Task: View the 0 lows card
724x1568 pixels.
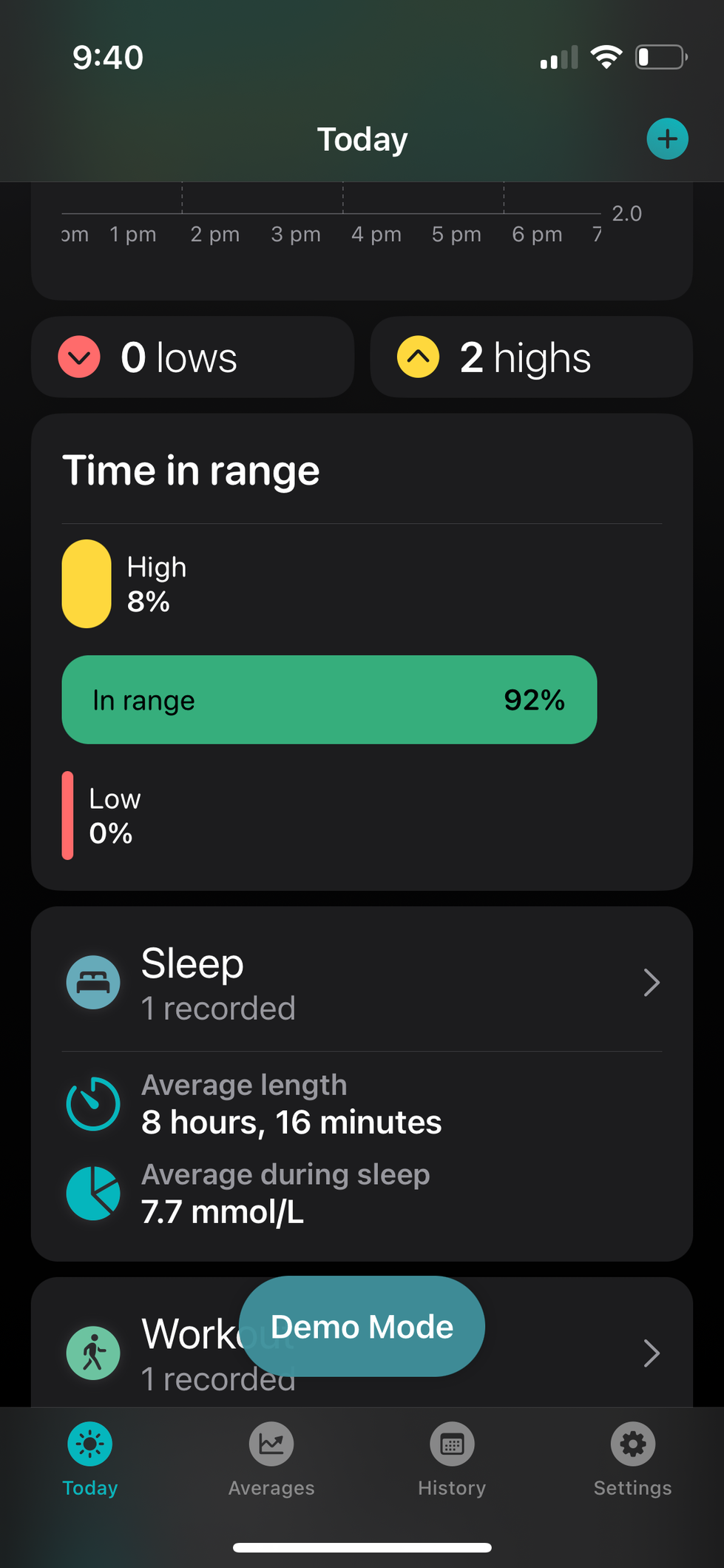Action: [192, 357]
